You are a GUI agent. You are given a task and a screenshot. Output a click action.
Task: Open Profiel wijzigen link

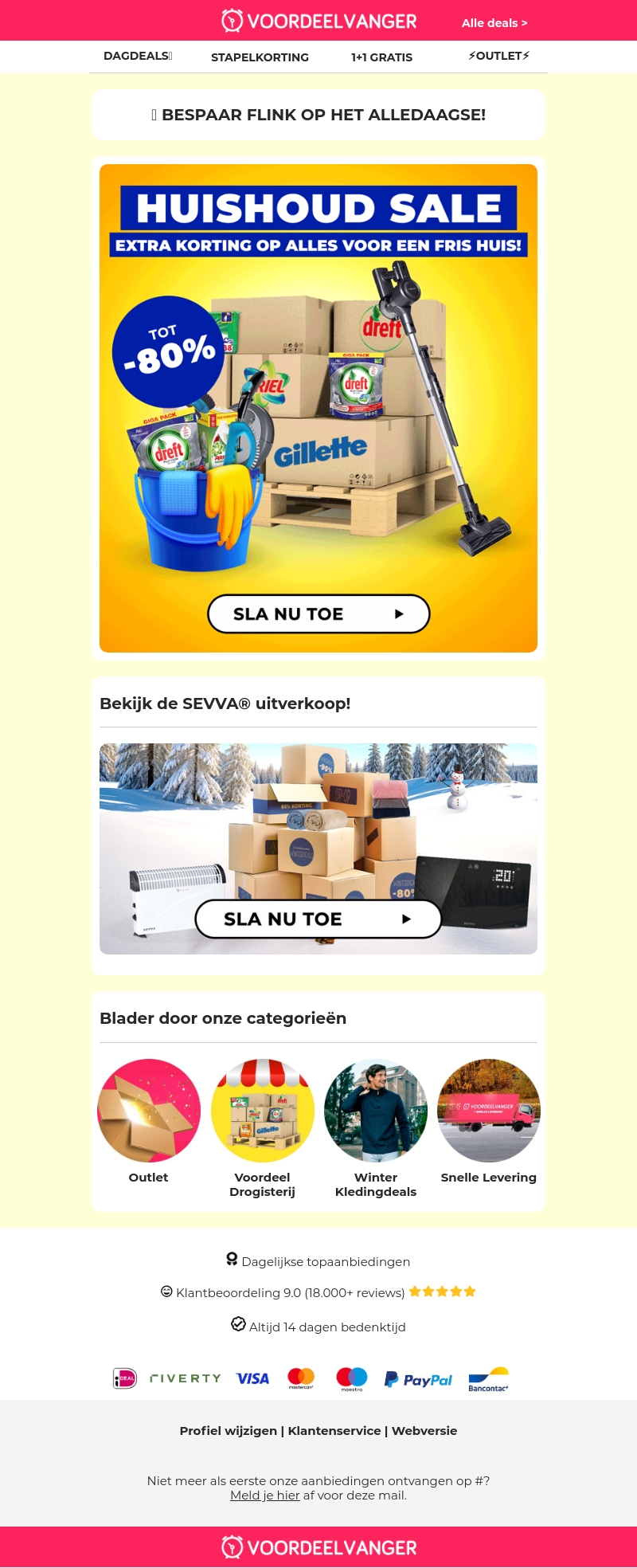[228, 1430]
